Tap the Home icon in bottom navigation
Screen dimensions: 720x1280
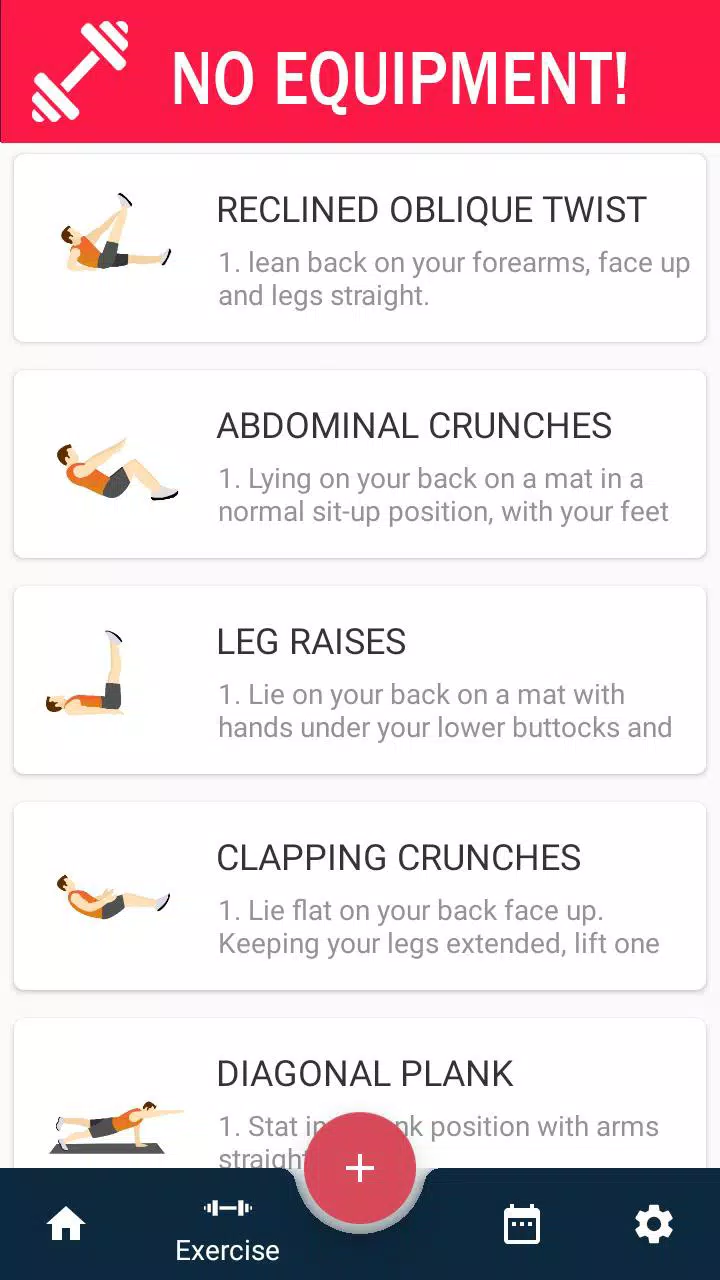click(x=66, y=1224)
